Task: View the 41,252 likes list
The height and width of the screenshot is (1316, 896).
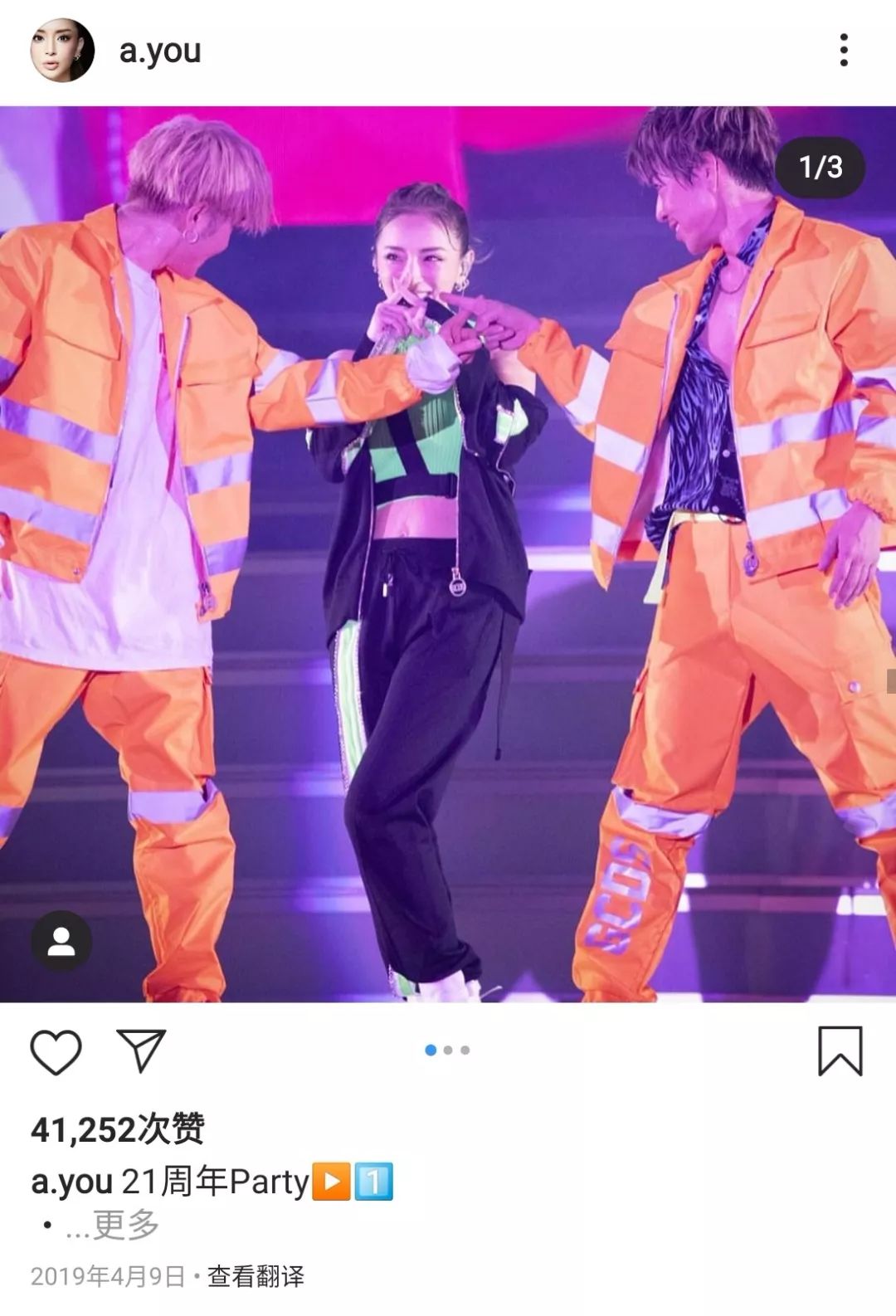Action: point(117,1128)
